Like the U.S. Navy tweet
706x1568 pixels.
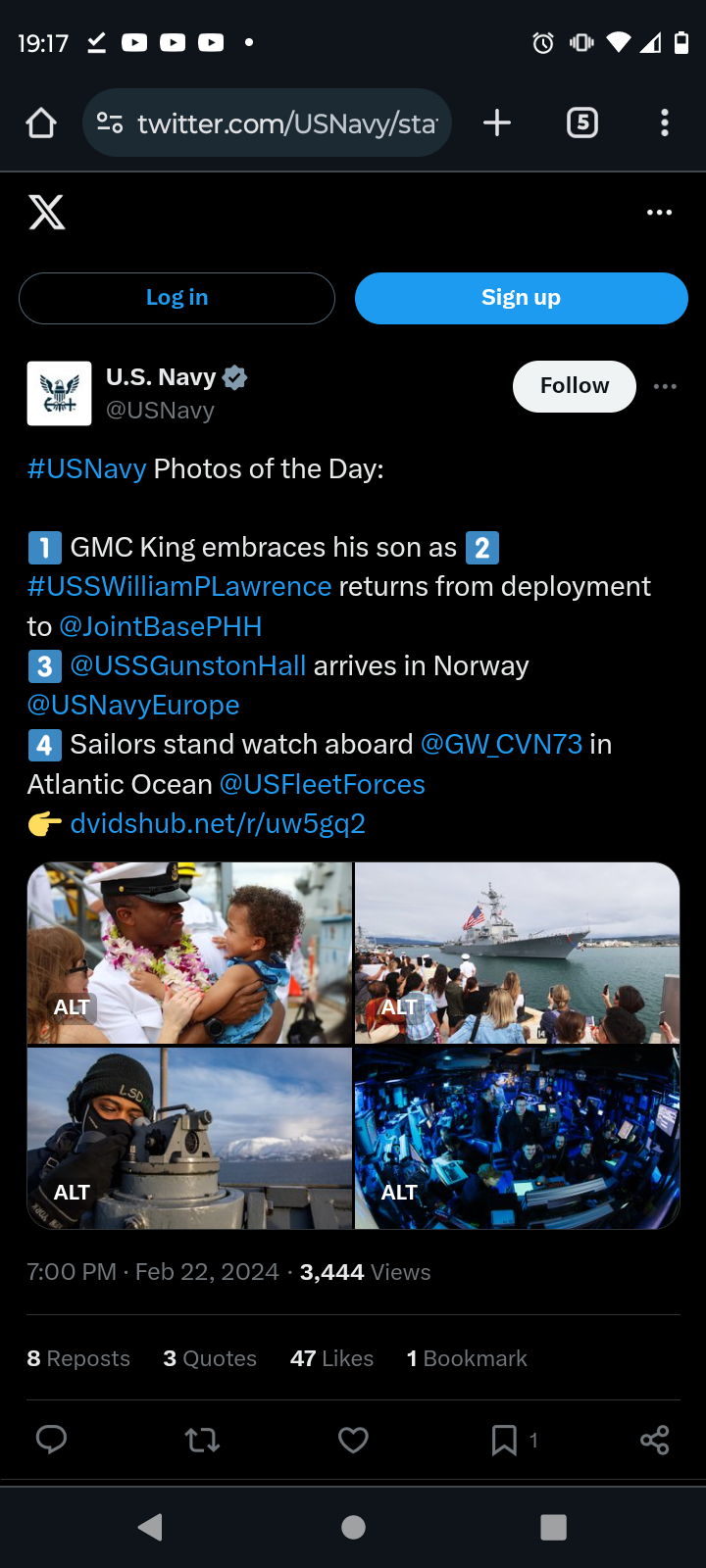[x=353, y=1440]
